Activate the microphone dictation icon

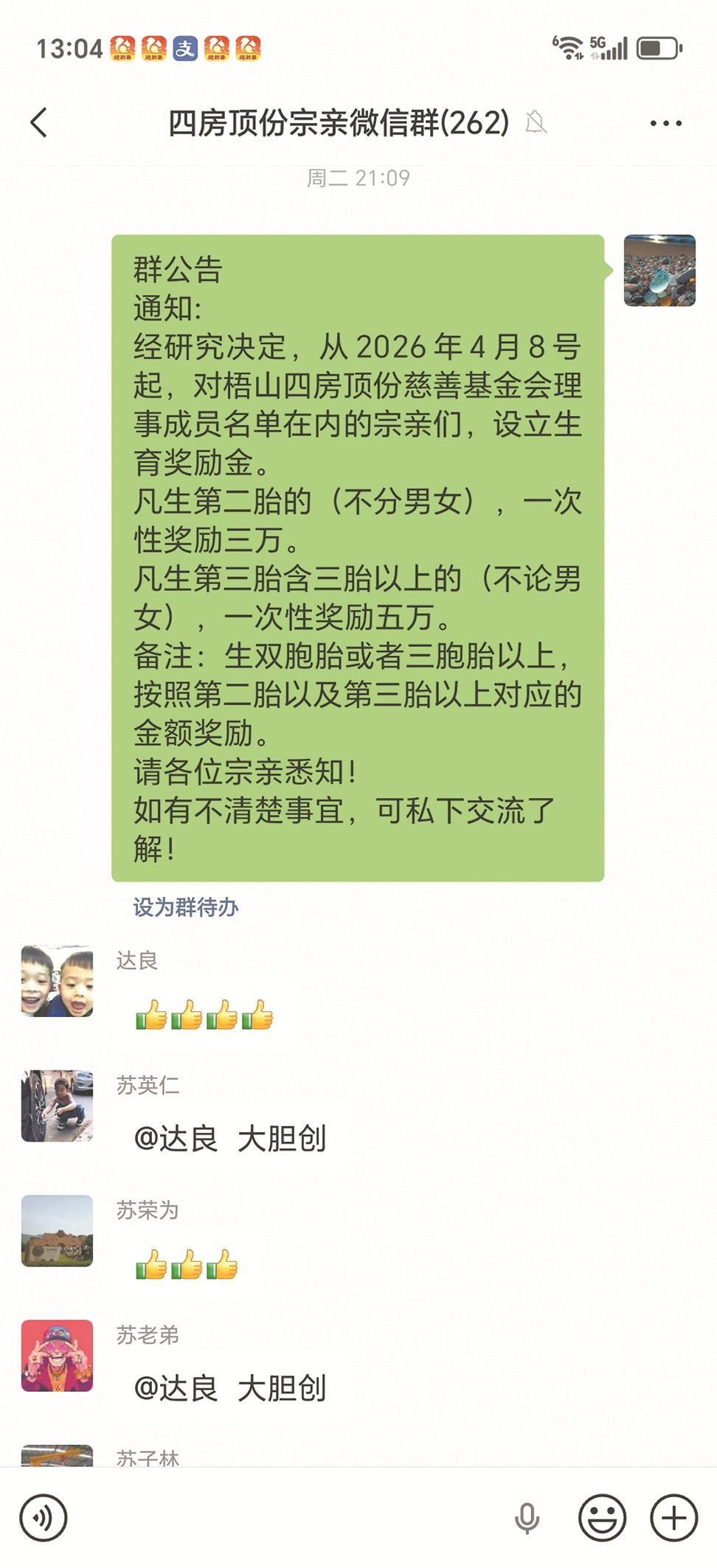click(x=527, y=1518)
